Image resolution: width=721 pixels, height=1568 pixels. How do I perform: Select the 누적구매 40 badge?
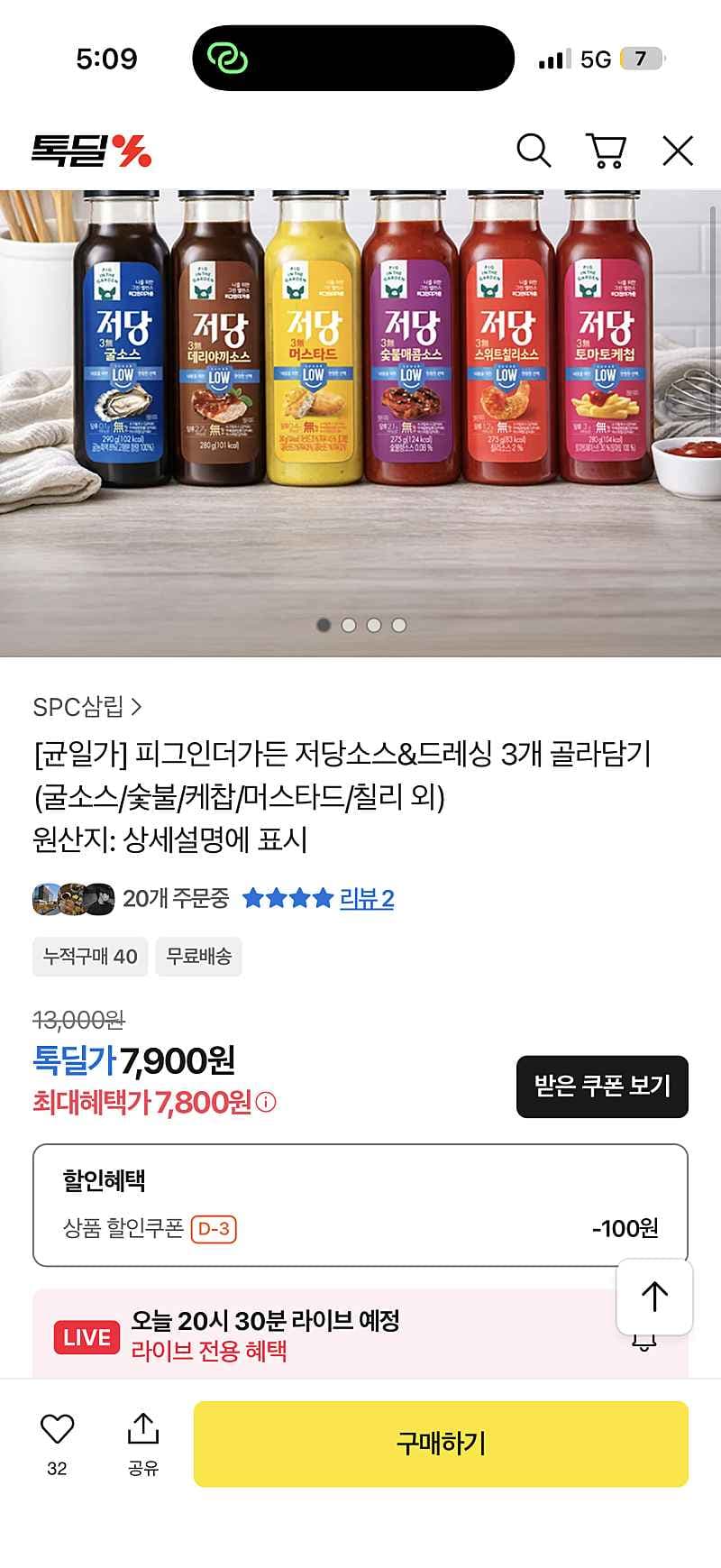(x=88, y=958)
